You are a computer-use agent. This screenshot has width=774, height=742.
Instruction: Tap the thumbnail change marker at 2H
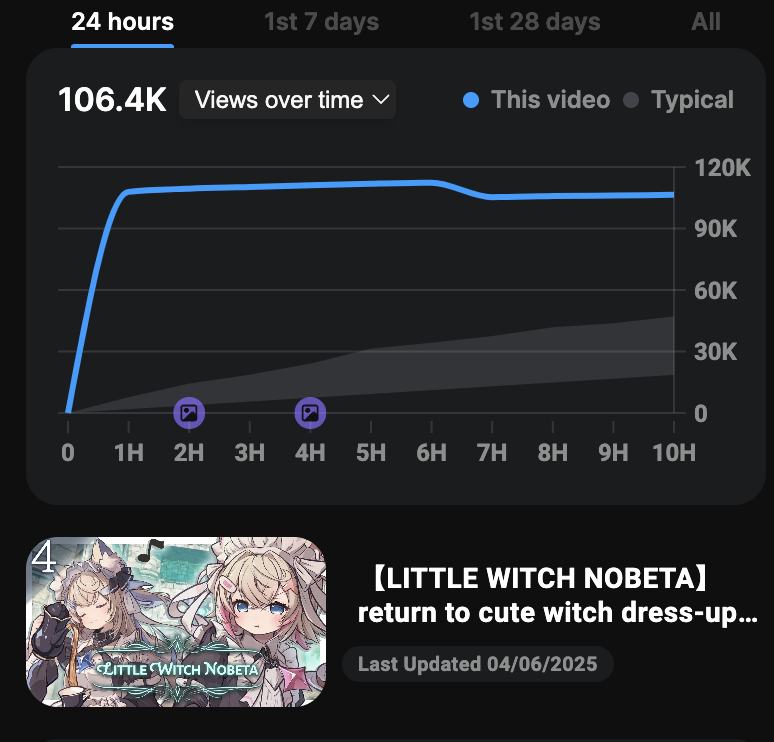click(189, 412)
